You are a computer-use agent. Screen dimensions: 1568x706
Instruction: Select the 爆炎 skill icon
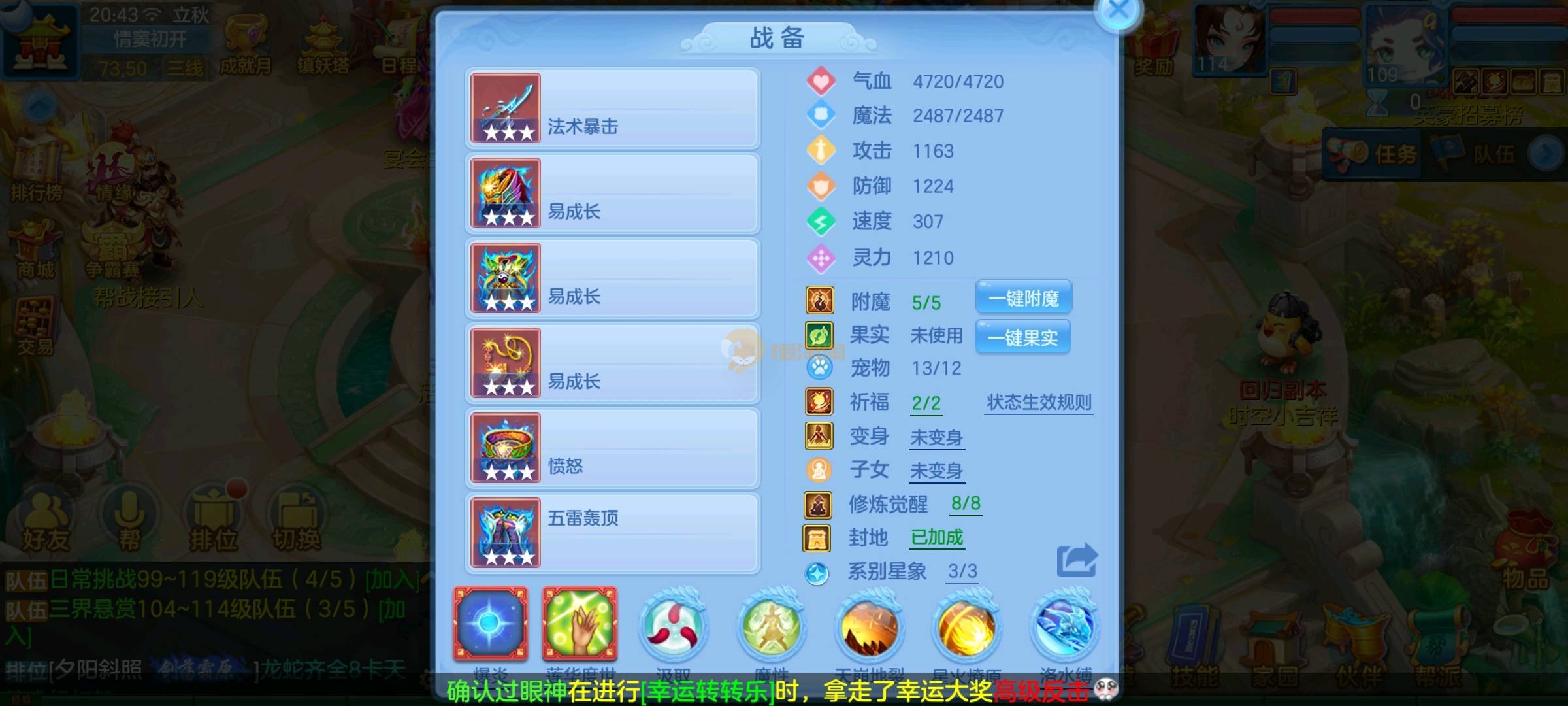click(491, 623)
